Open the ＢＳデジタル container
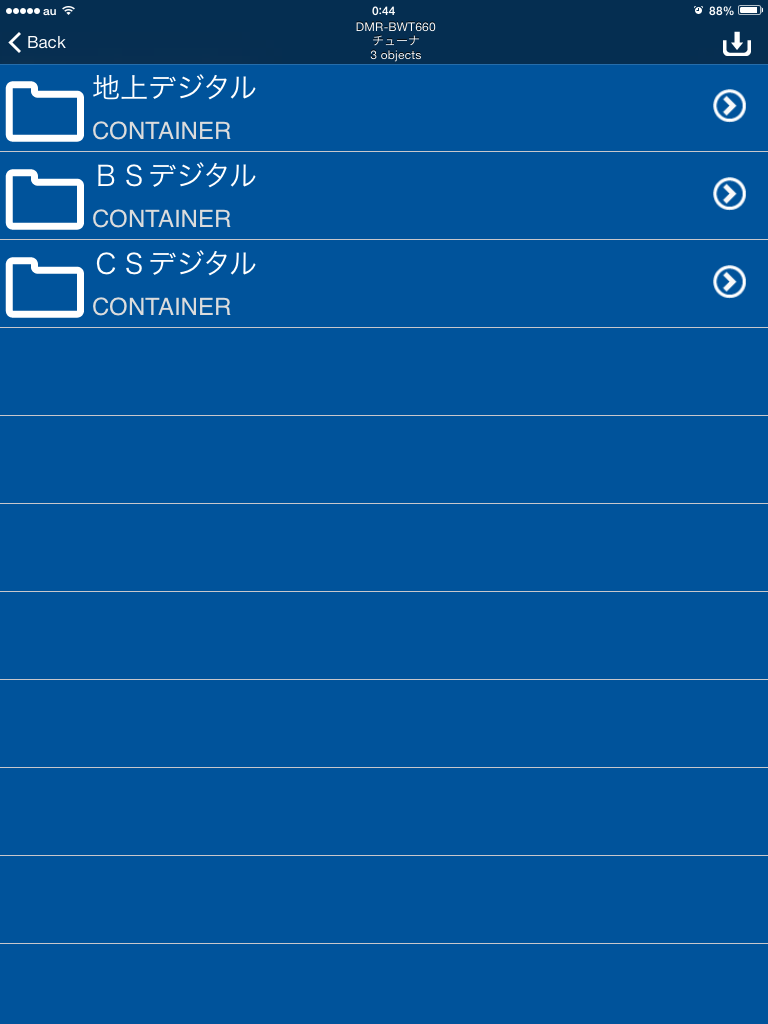 point(175,196)
